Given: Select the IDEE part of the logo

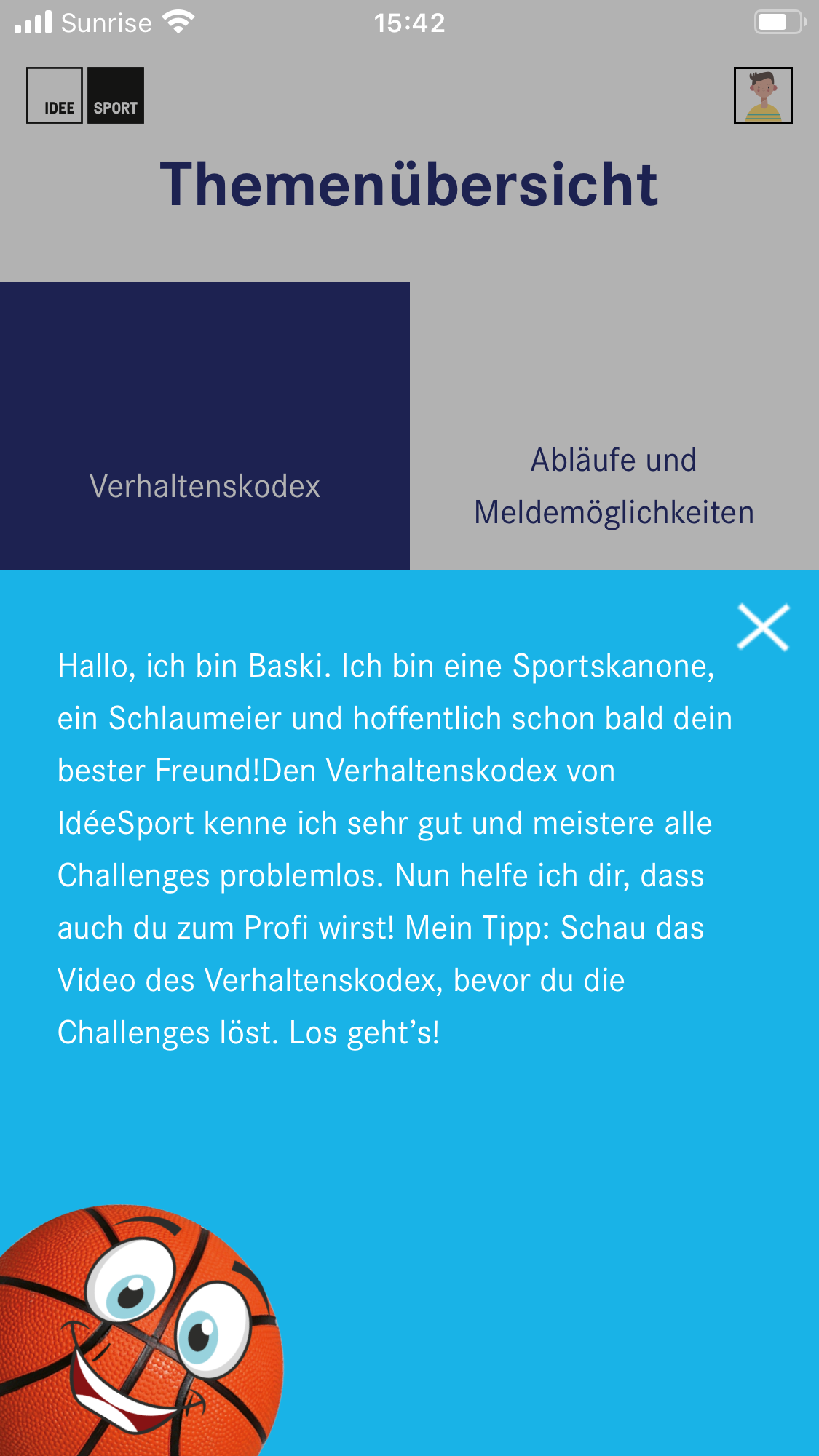Looking at the screenshot, I should pos(55,95).
